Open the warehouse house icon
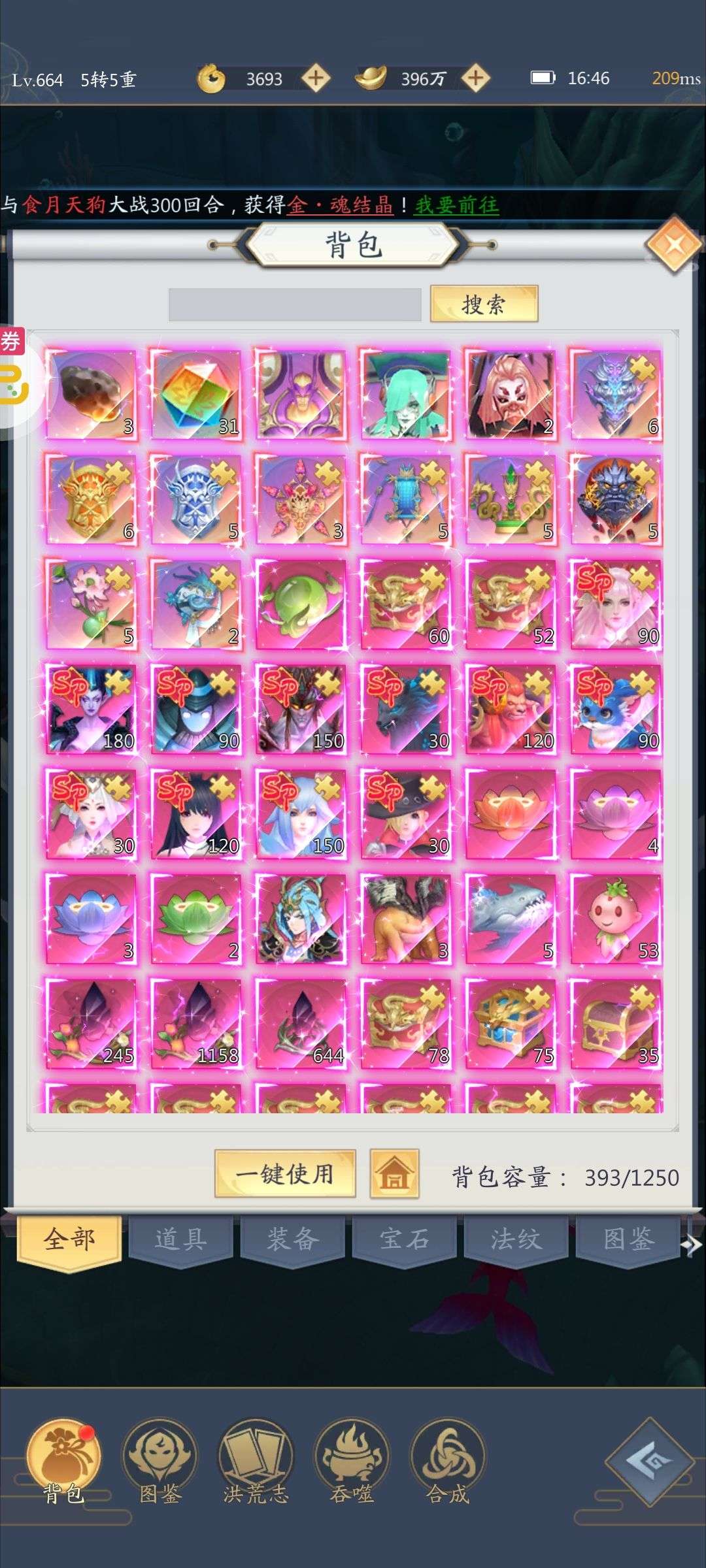Viewport: 706px width, 1568px height. point(394,1174)
